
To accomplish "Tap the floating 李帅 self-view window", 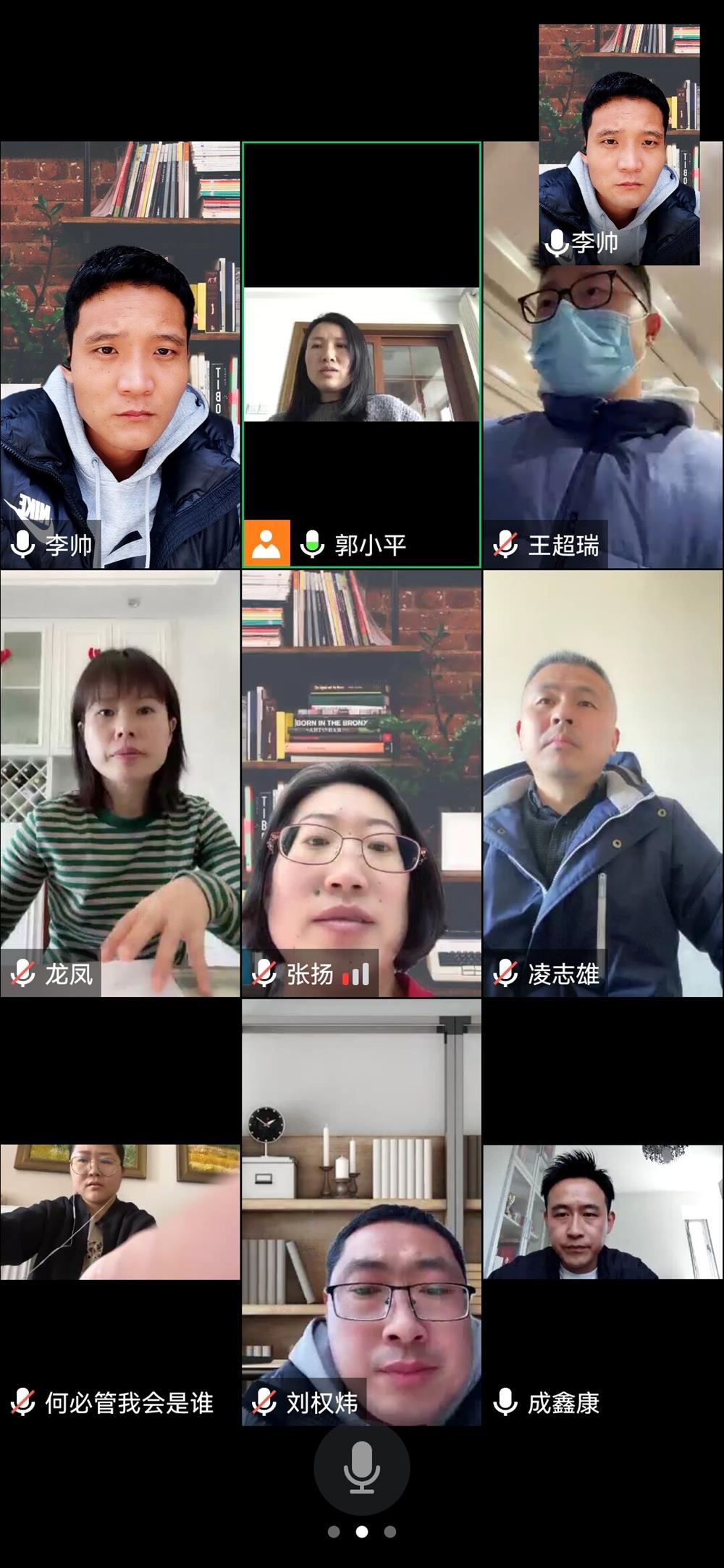I will coord(619,145).
